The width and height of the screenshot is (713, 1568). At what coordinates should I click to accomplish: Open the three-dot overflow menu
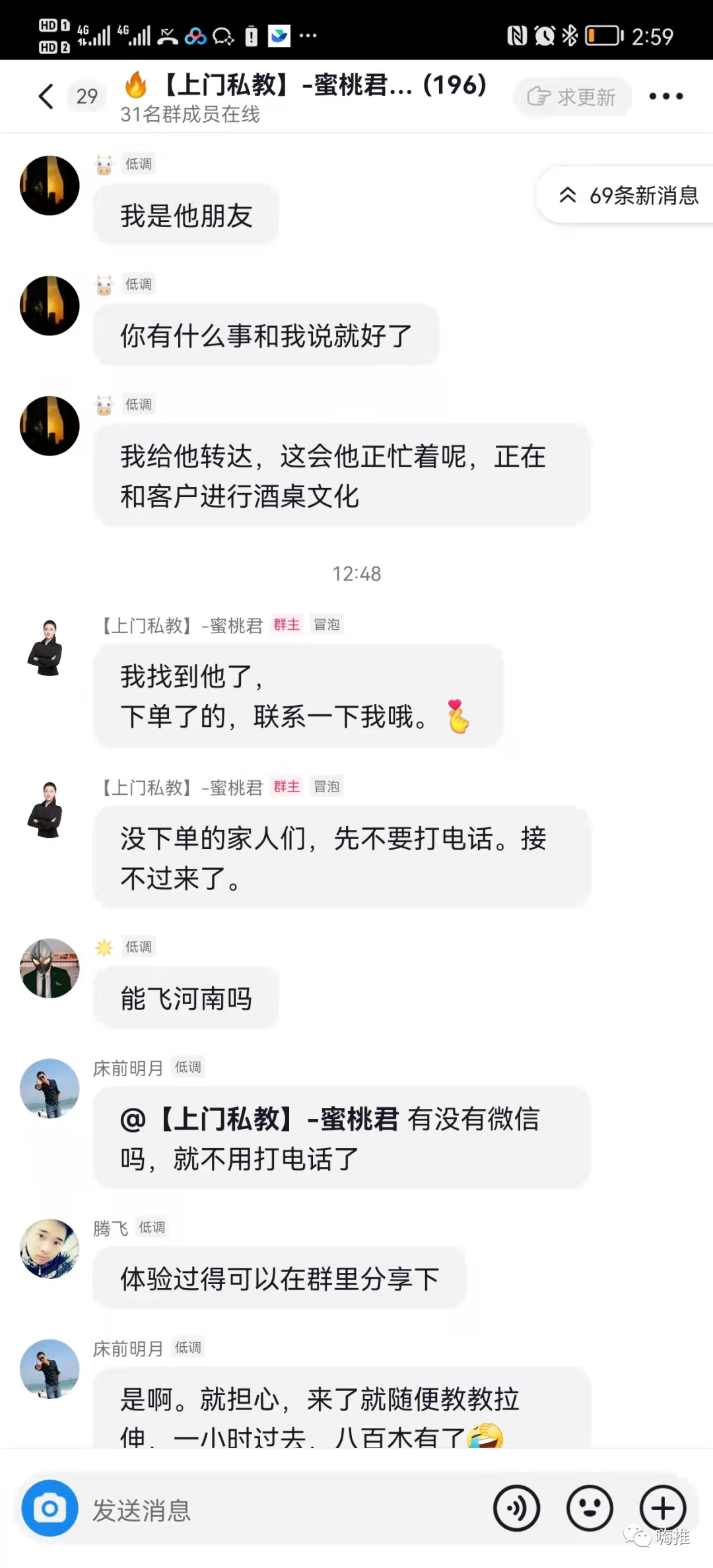[x=665, y=96]
